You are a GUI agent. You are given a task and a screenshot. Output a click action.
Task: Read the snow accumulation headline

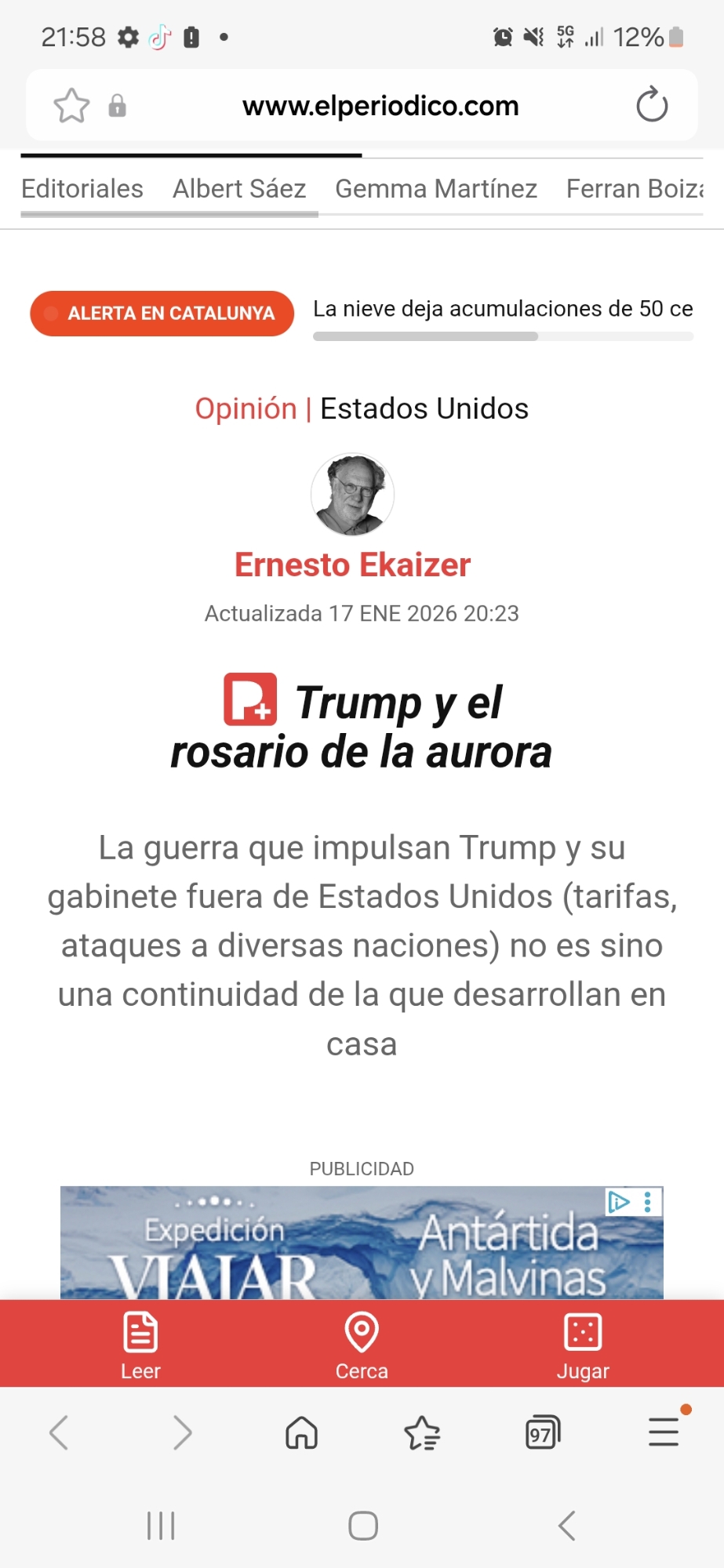[502, 309]
